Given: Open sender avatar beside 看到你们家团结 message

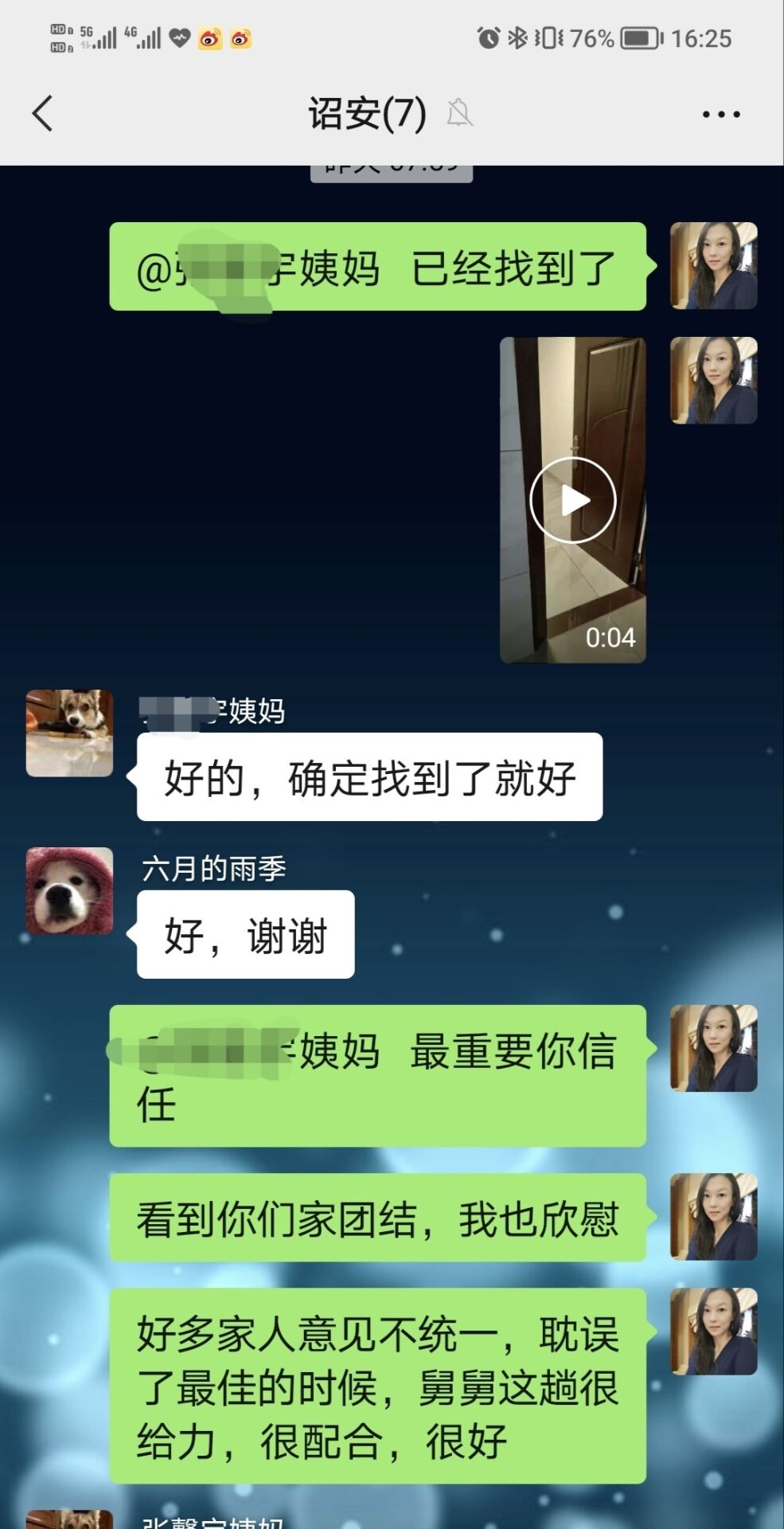Looking at the screenshot, I should (x=713, y=1216).
